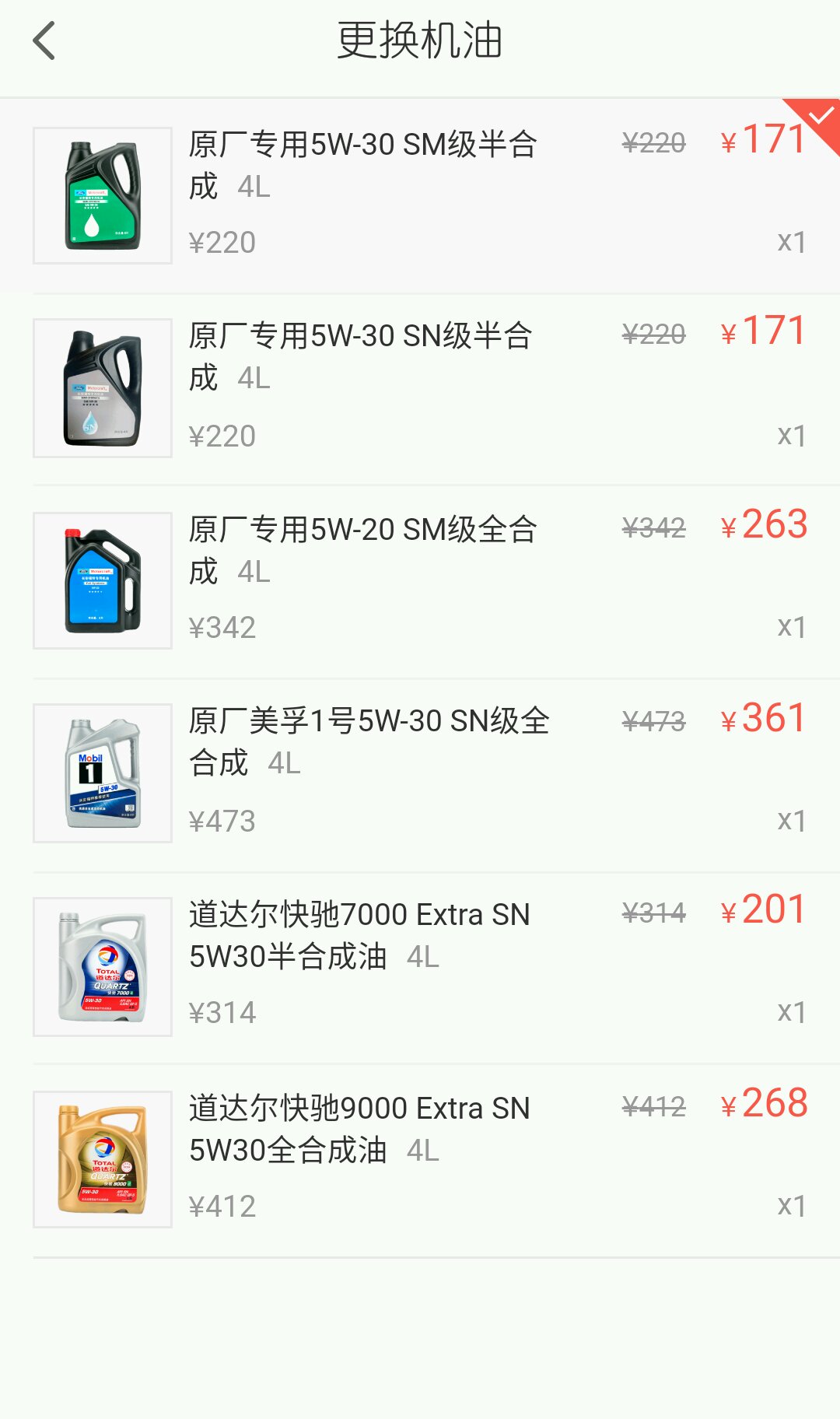This screenshot has height=1419, width=840.
Task: Pick 原厂专用5W-20 SM级全合成 oil
Action: (420, 580)
